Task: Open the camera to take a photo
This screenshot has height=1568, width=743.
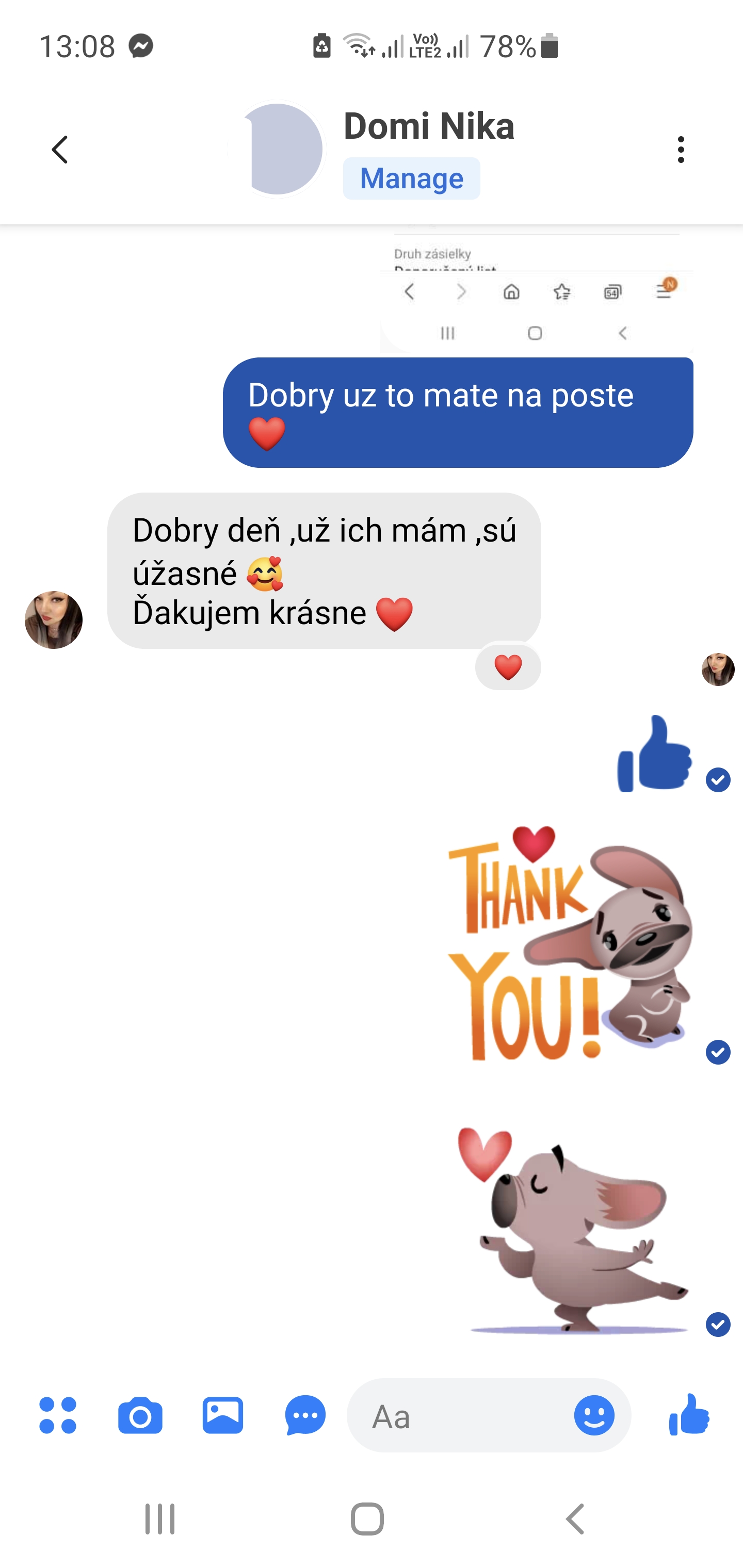Action: coord(140,1415)
